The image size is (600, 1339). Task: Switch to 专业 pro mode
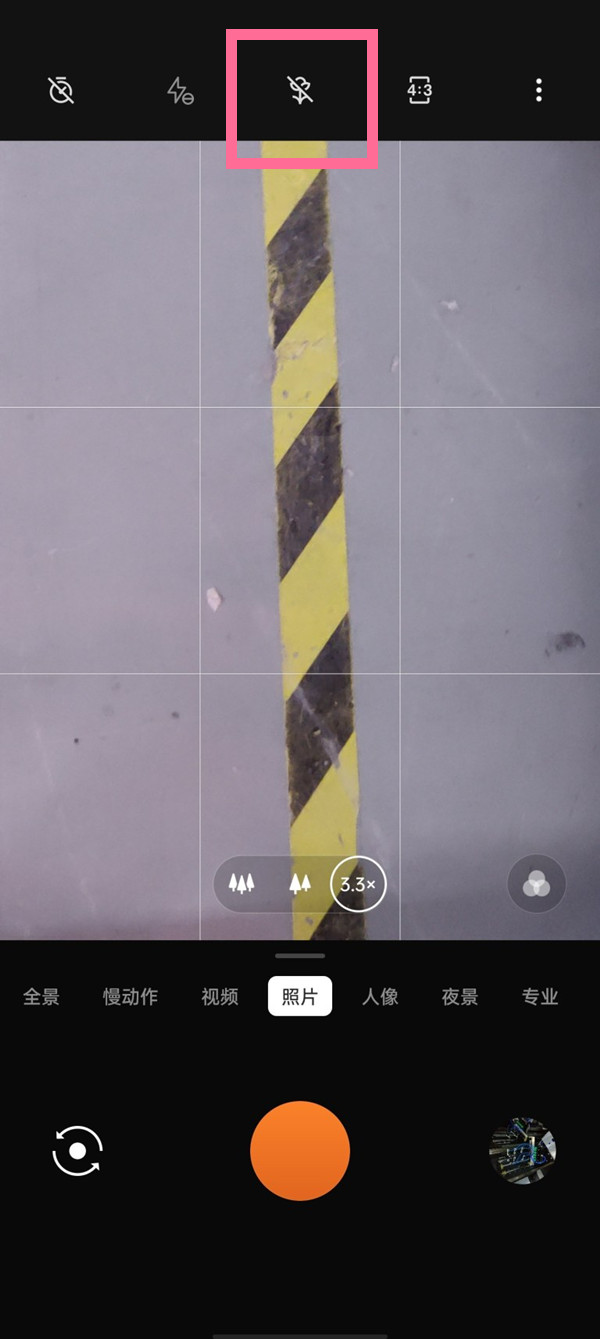[540, 997]
